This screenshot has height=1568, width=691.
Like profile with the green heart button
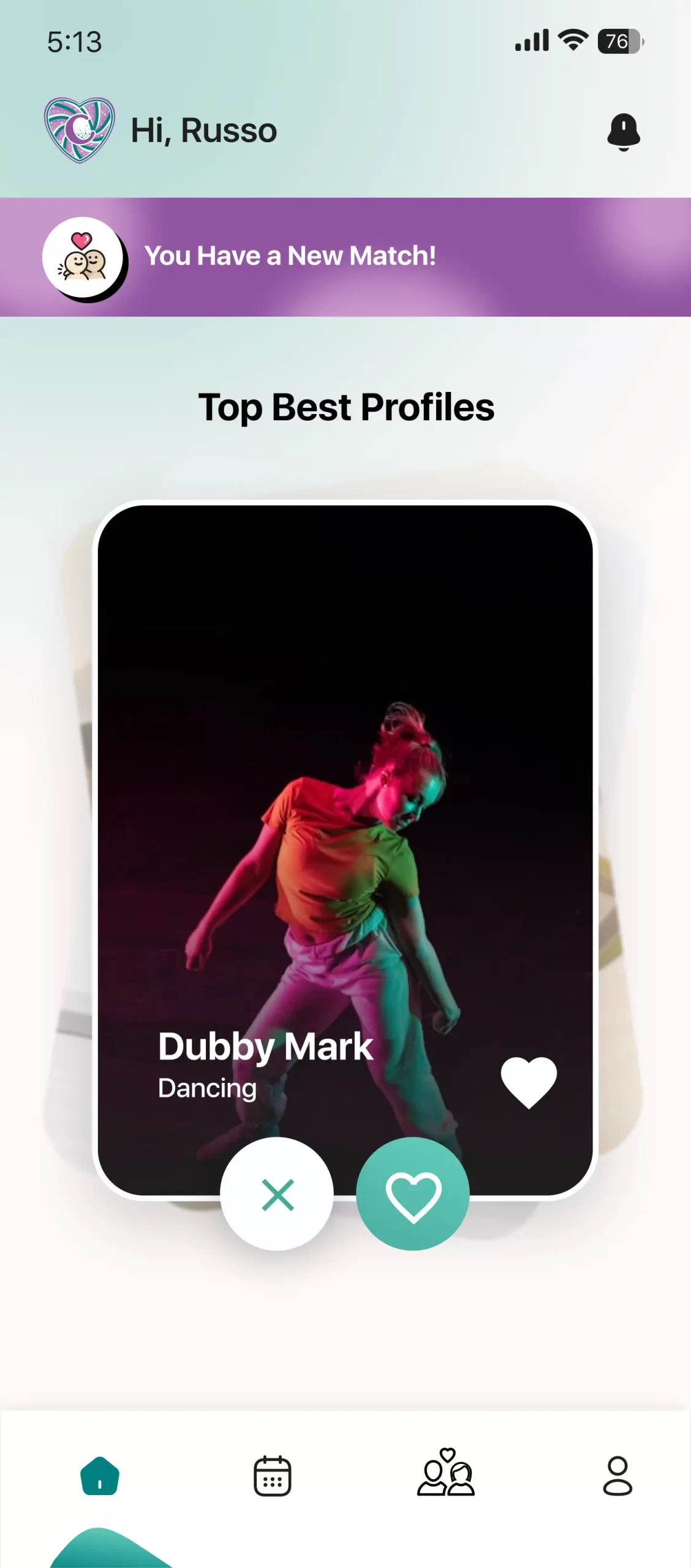pyautogui.click(x=413, y=1194)
